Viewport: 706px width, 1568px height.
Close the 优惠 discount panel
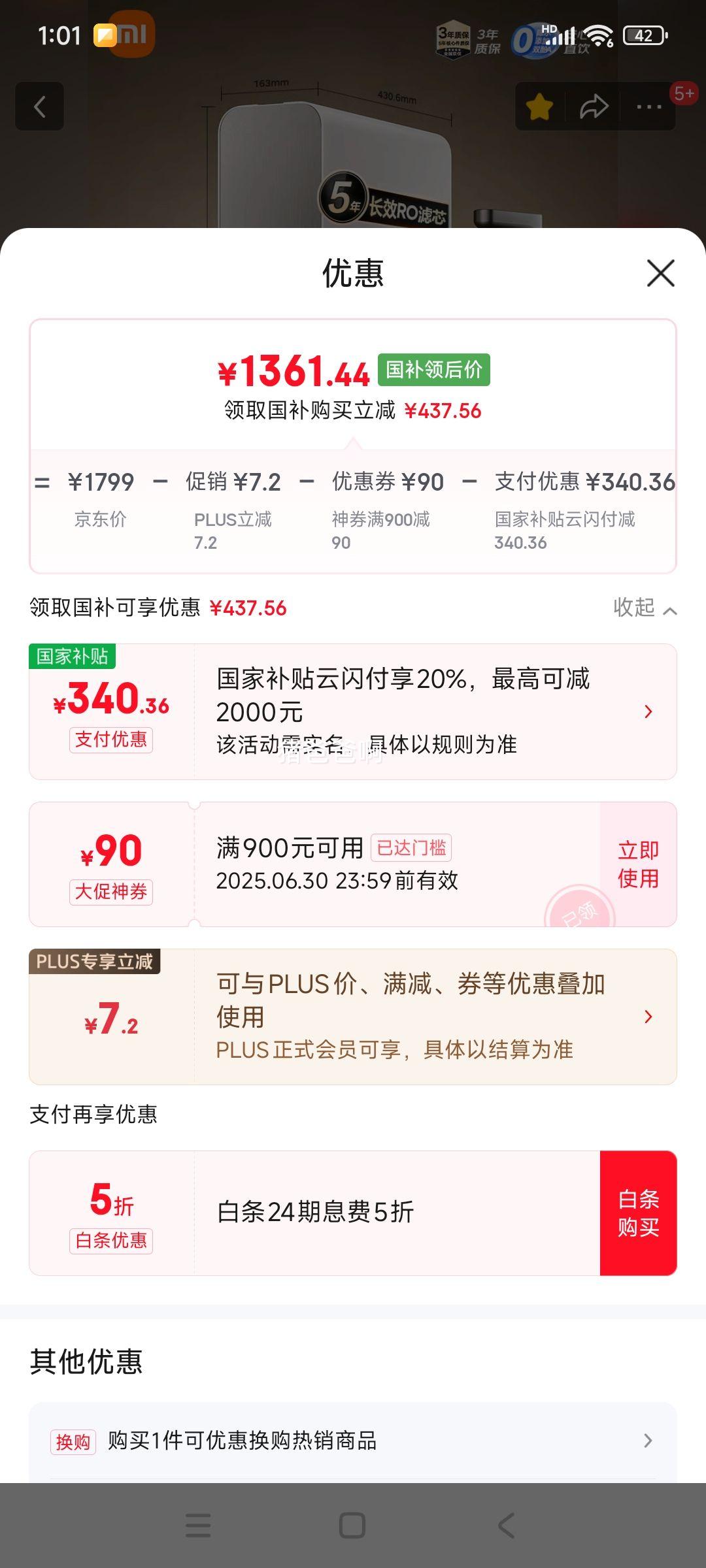(660, 273)
